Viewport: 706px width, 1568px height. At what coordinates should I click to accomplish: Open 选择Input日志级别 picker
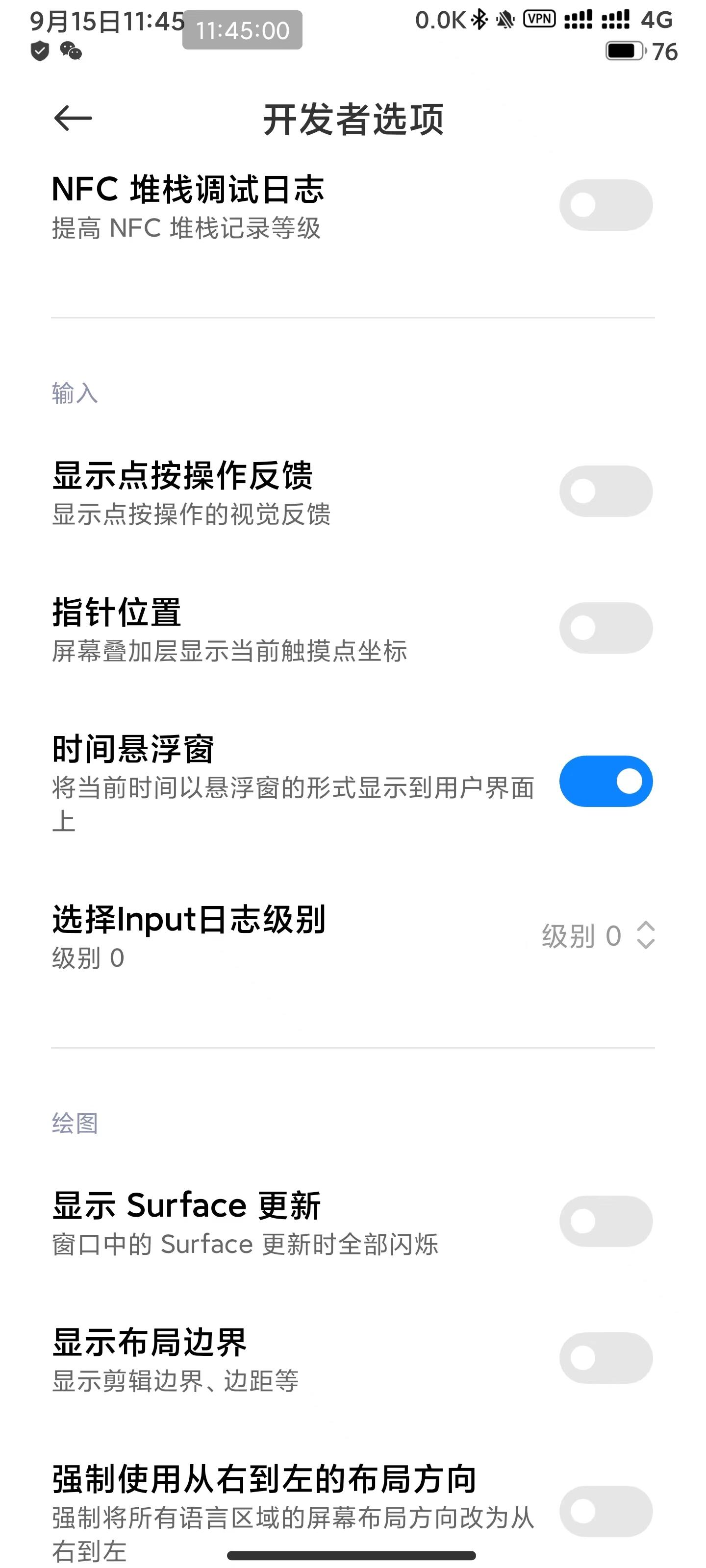597,935
